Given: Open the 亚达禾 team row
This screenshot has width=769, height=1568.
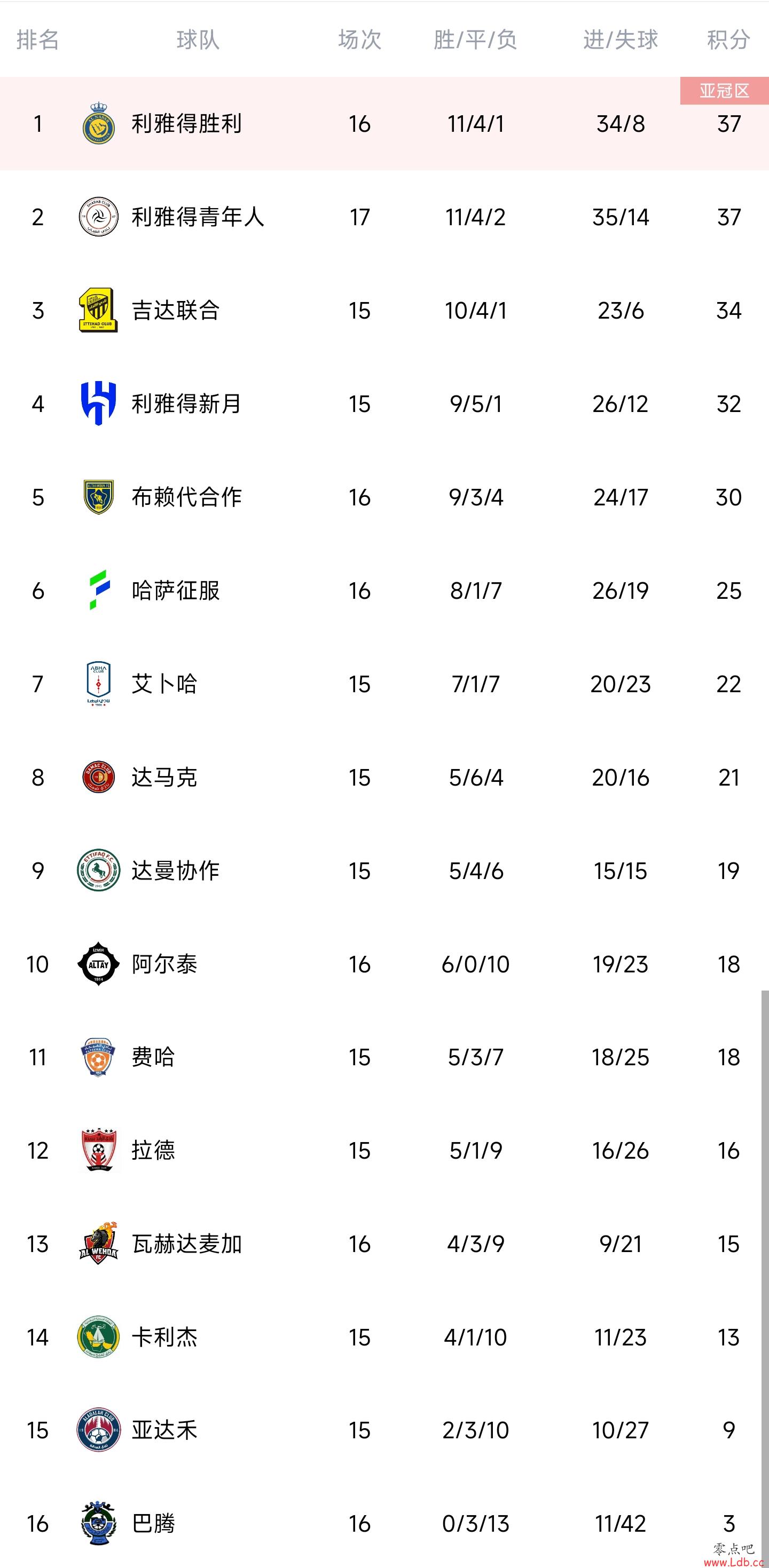Looking at the screenshot, I should tap(384, 1430).
